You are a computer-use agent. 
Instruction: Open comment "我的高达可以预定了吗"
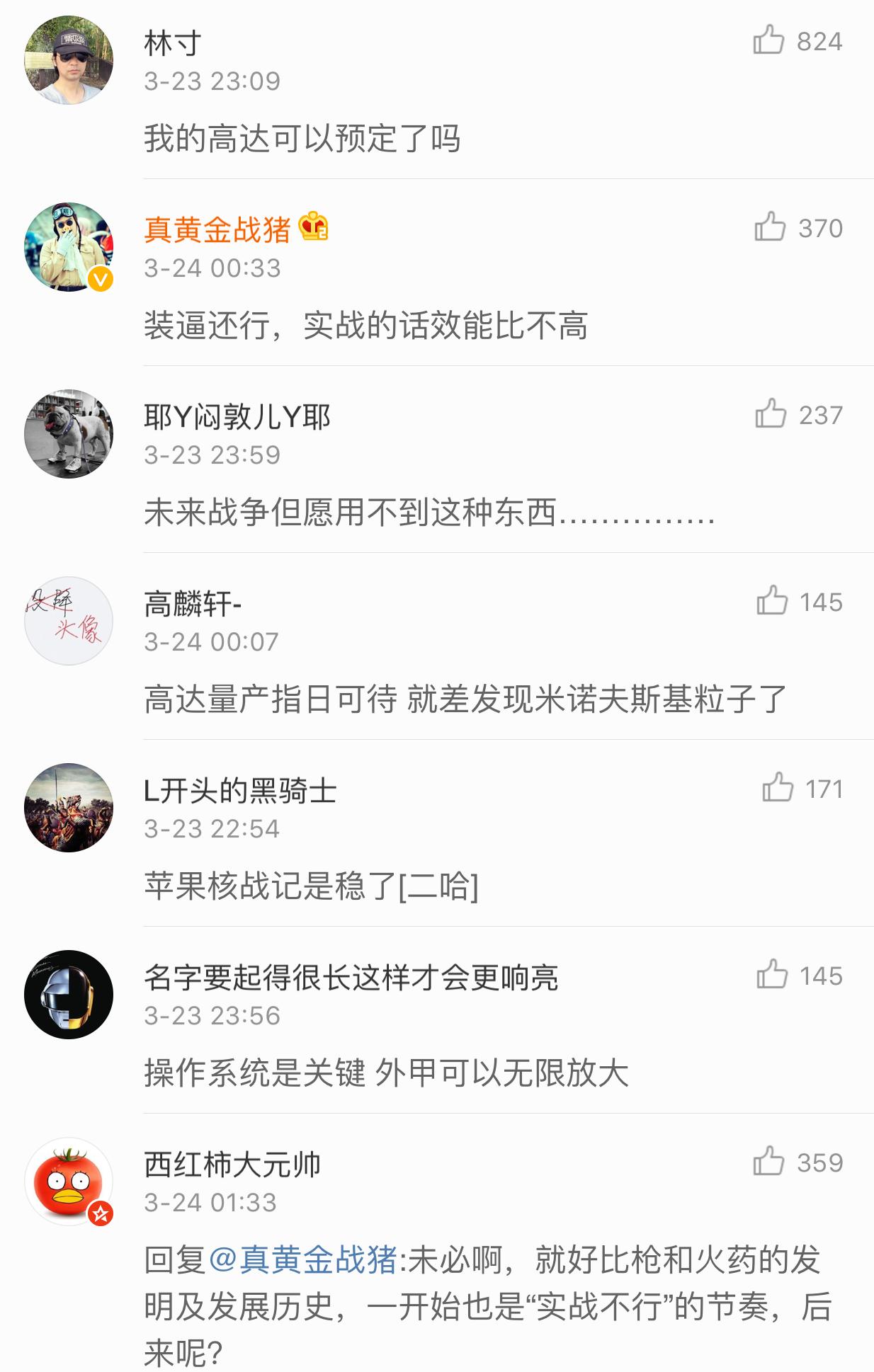click(302, 139)
